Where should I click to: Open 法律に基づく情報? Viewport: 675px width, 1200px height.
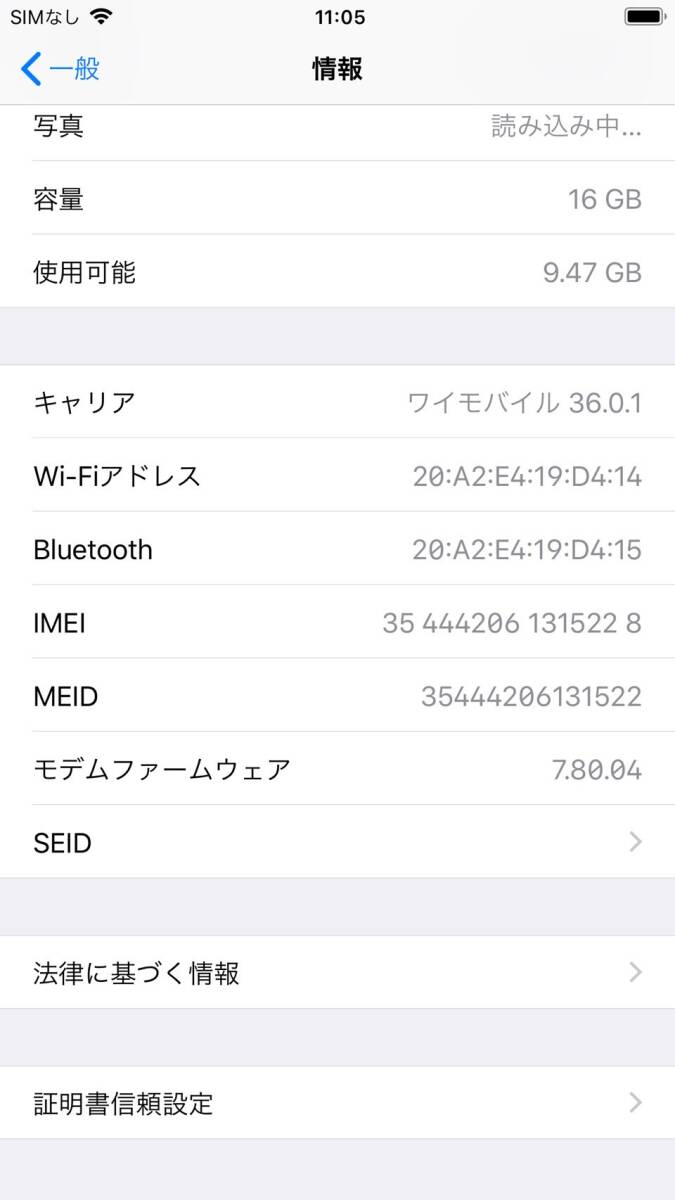337,972
